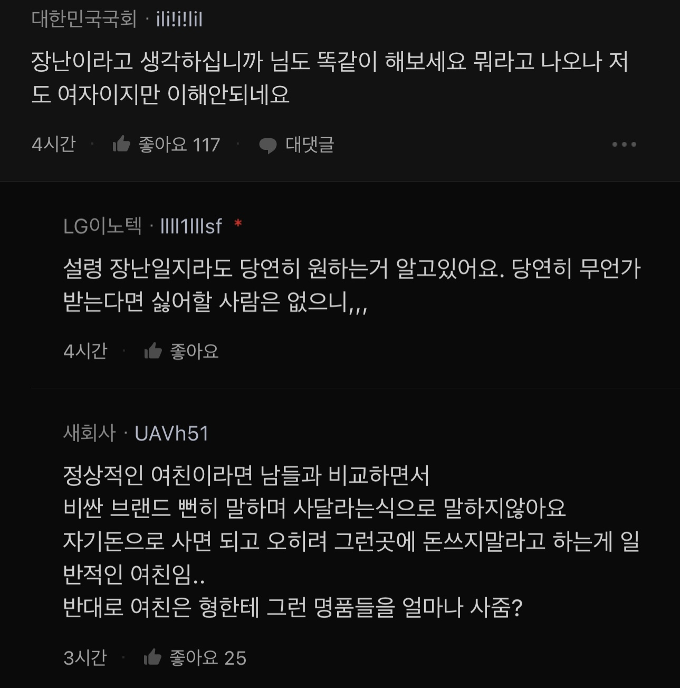Like the LG이노텍 reply
Screen dimensions: 680x688
181,351
